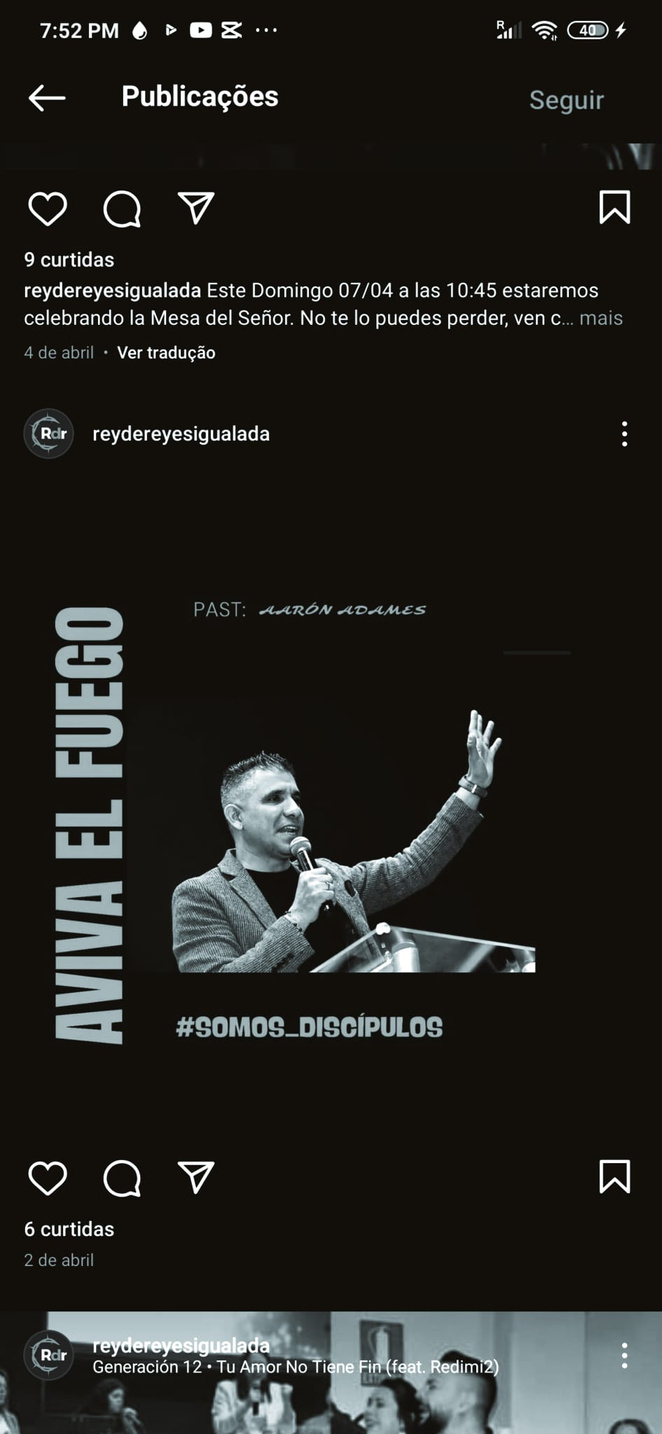Viewport: 662px width, 1434px height.
Task: Open options menu on the Generación 12 post
Action: 624,1356
